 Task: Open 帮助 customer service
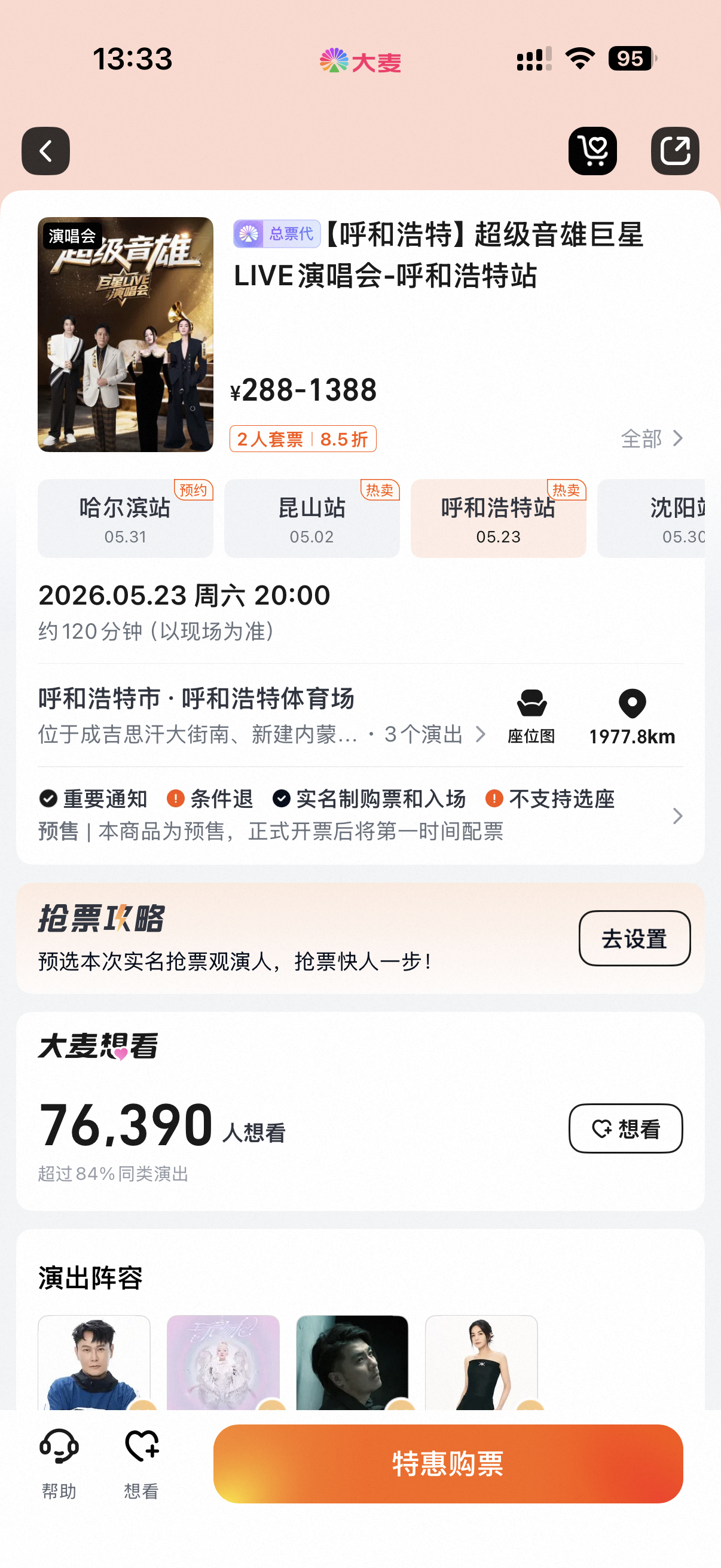(59, 1463)
